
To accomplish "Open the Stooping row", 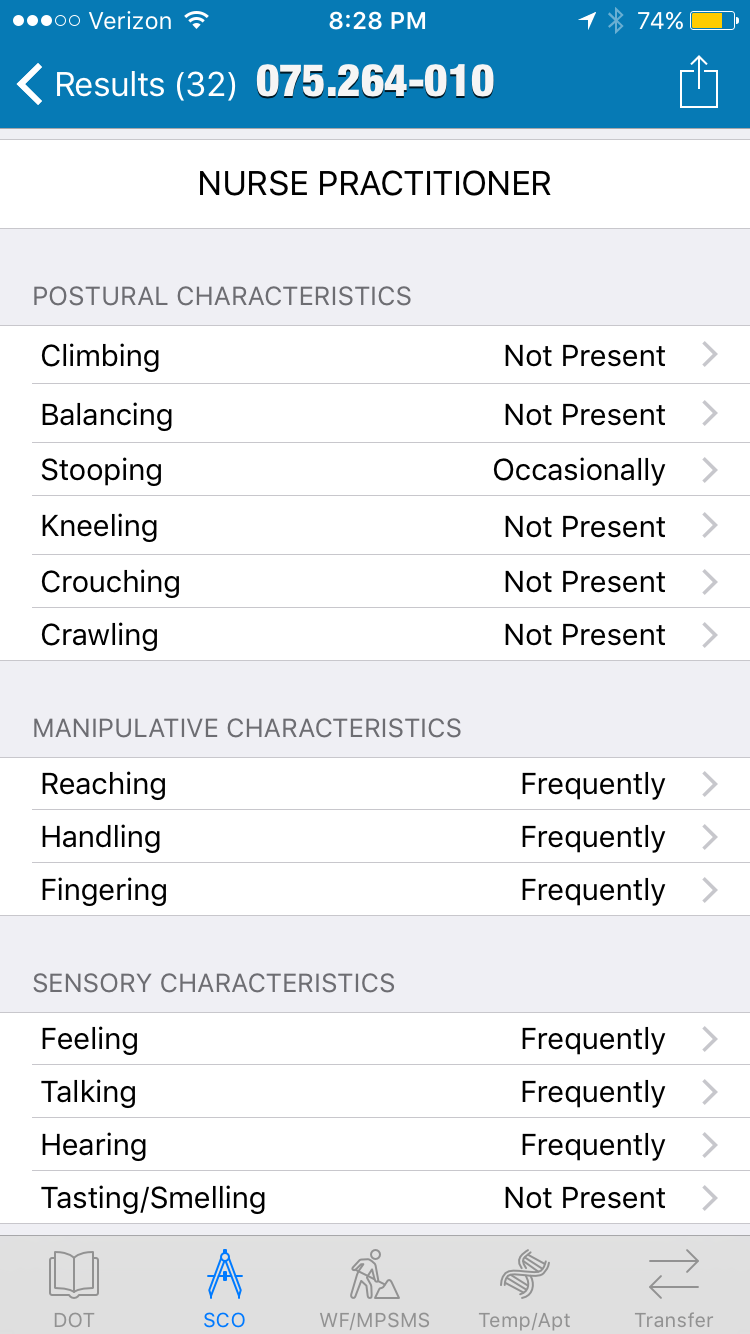I will [375, 470].
